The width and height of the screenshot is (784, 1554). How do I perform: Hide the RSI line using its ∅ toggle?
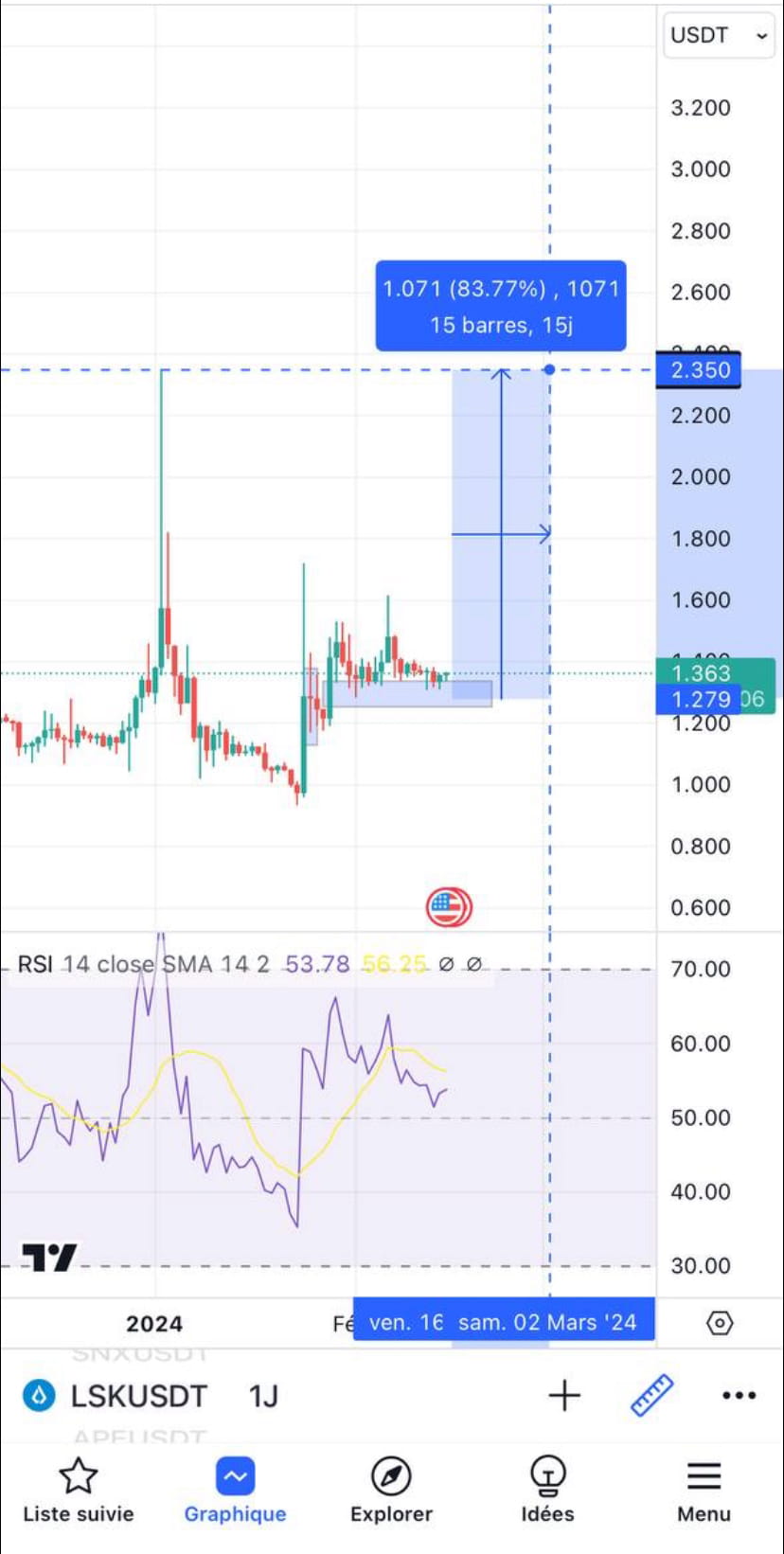coord(444,964)
